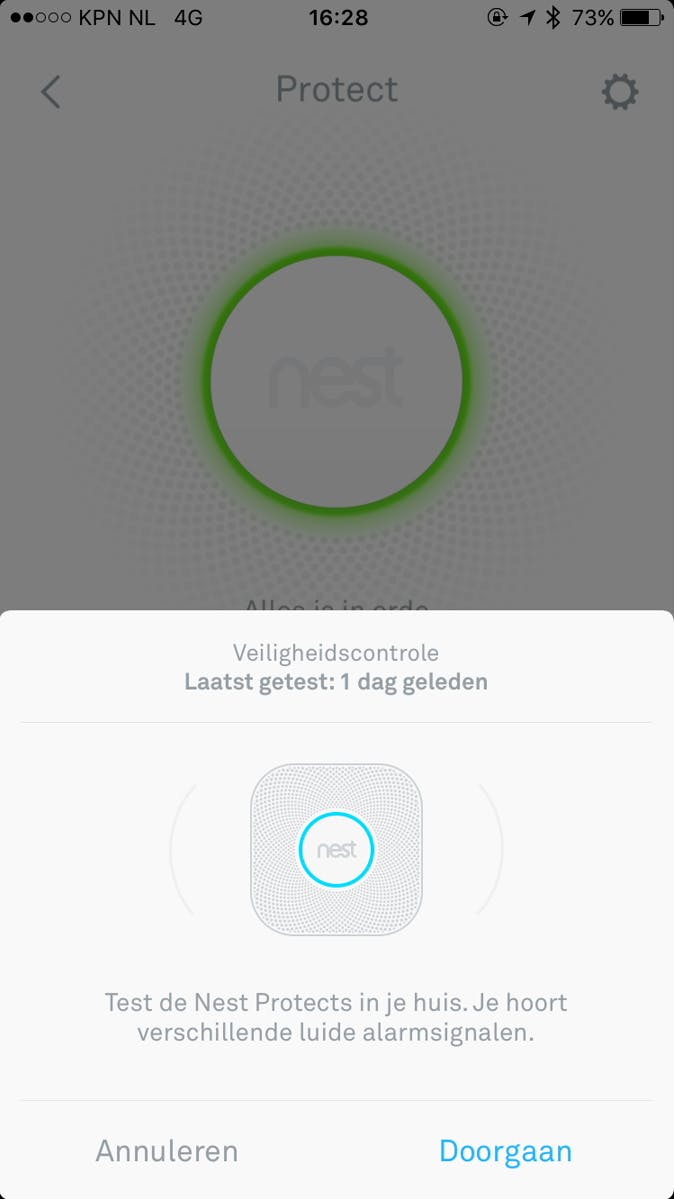
Task: Open the Protect settings gear
Action: [619, 92]
